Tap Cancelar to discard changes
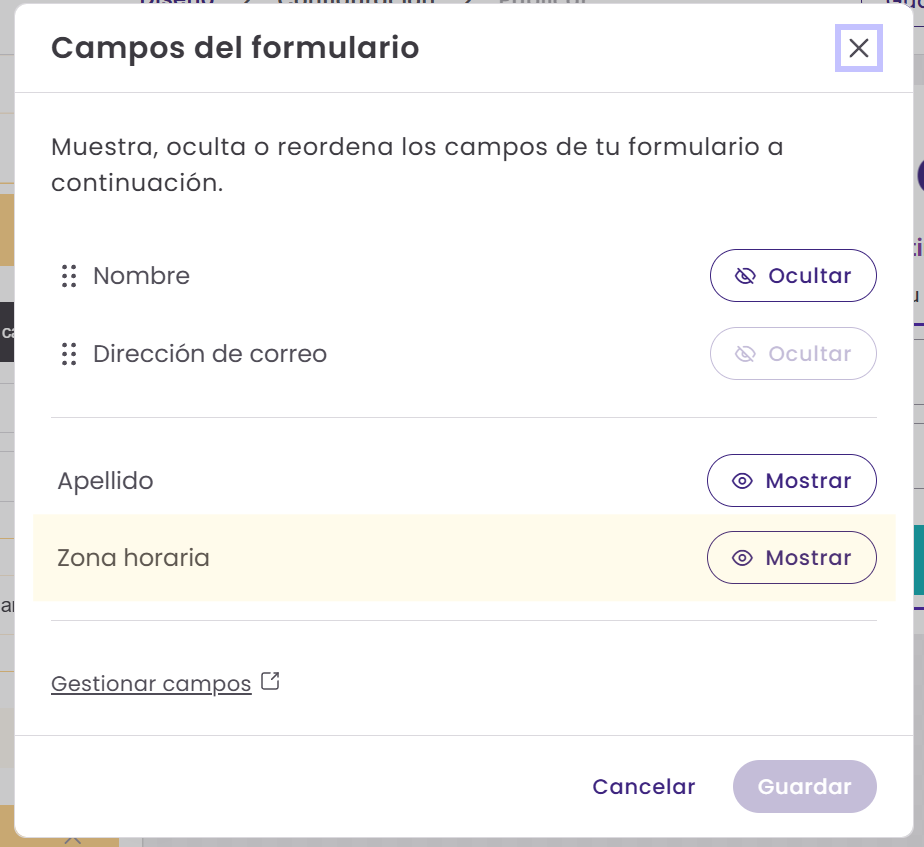924x847 pixels. coord(643,787)
